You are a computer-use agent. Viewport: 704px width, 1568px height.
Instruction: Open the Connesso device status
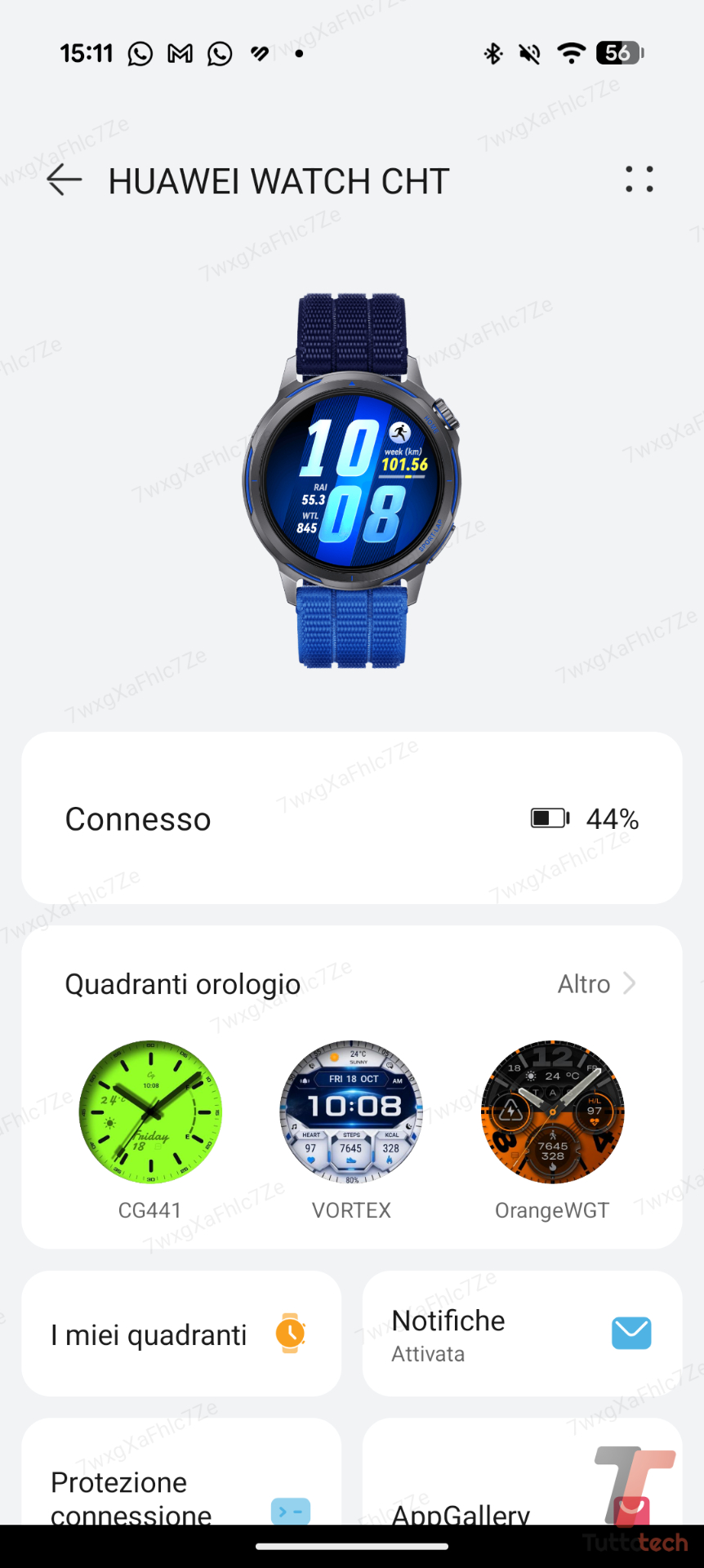[x=137, y=818]
